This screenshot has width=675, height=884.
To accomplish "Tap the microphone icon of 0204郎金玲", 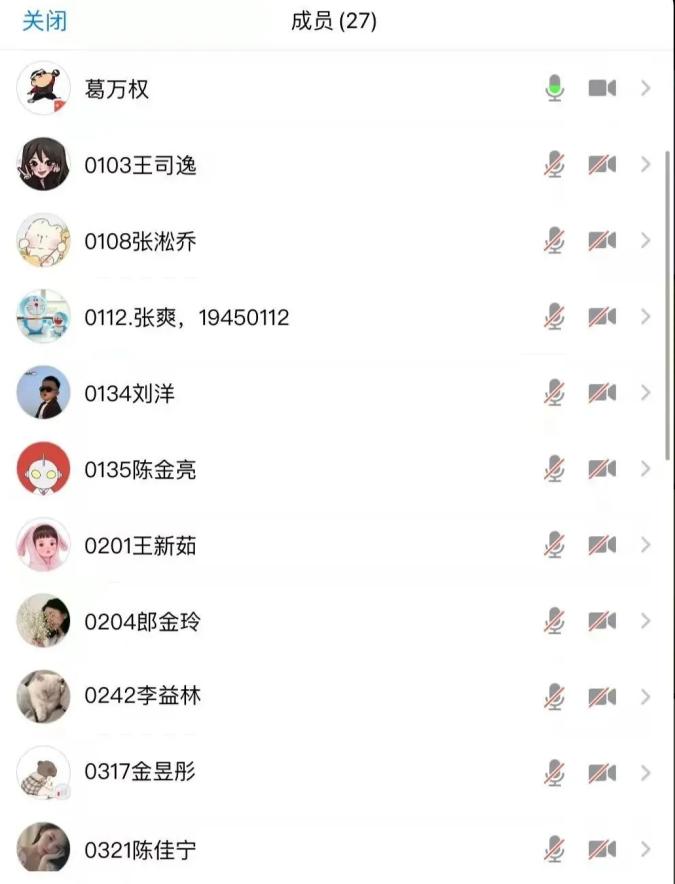I will [554, 621].
